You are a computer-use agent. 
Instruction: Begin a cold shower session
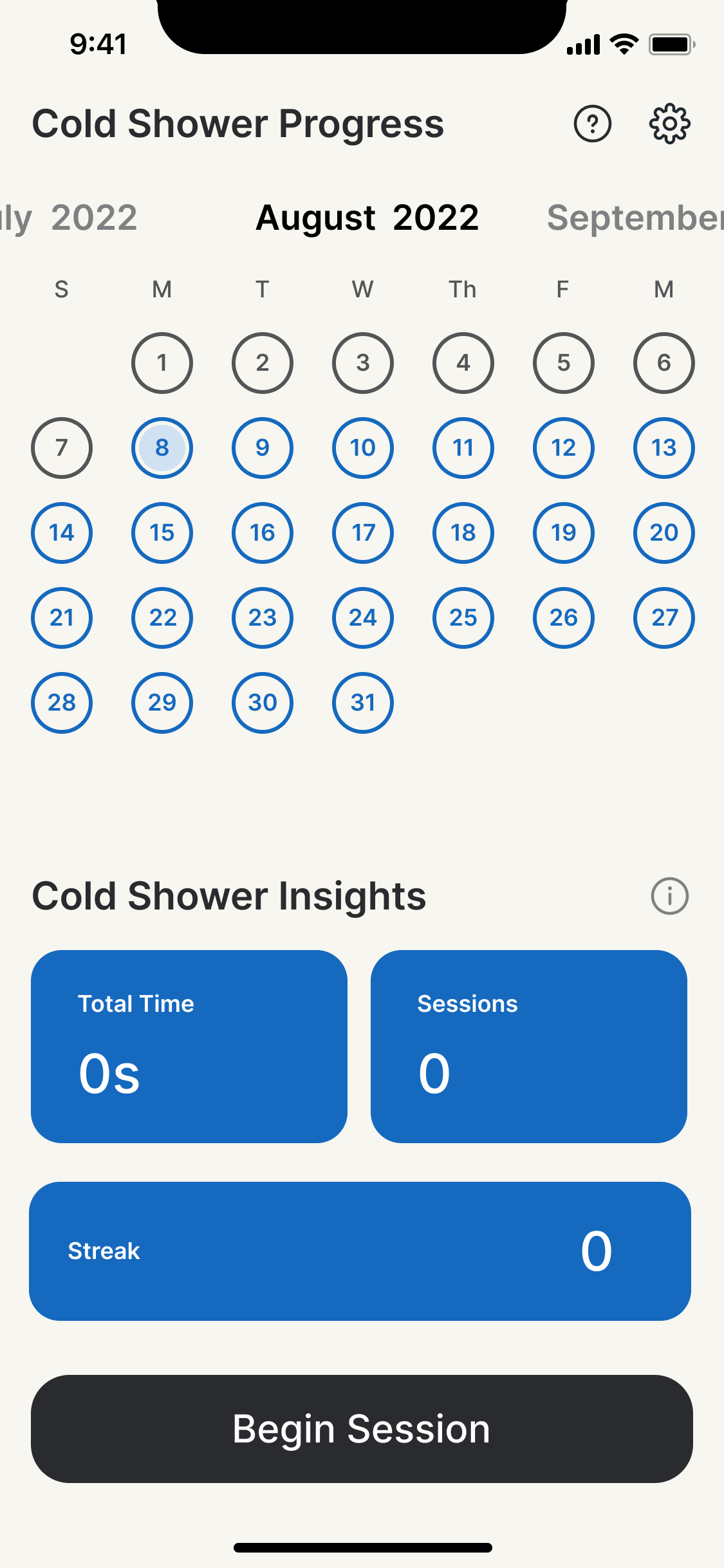[362, 1429]
